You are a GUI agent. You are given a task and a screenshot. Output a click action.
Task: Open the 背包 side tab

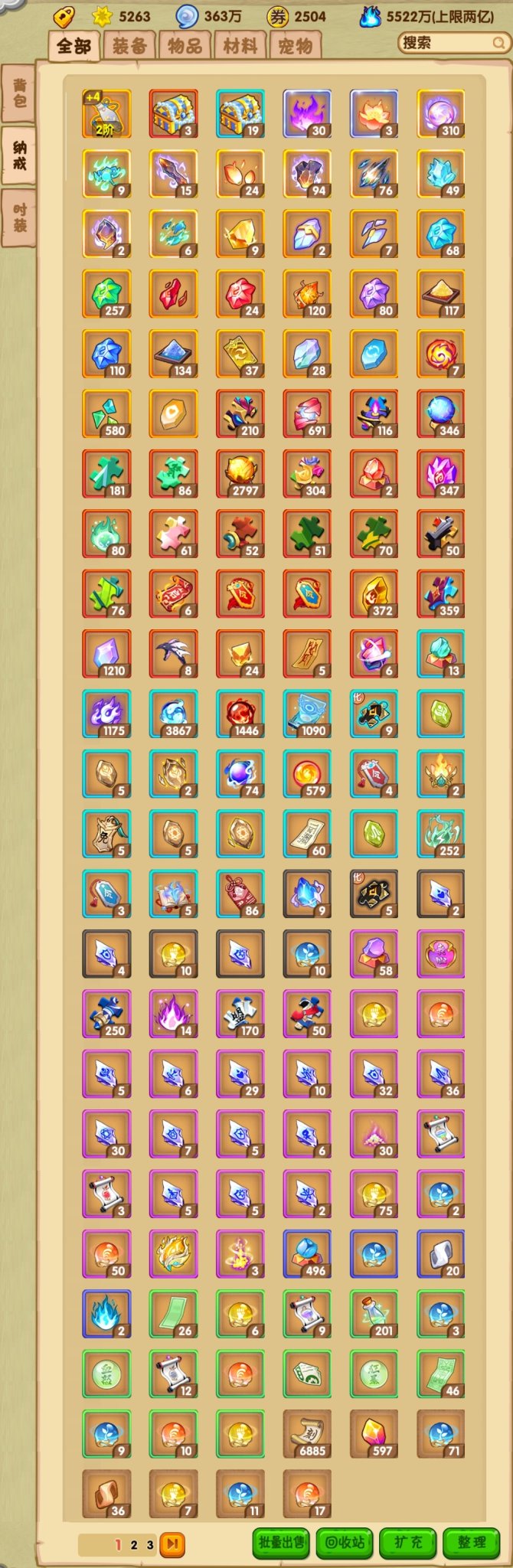click(19, 93)
